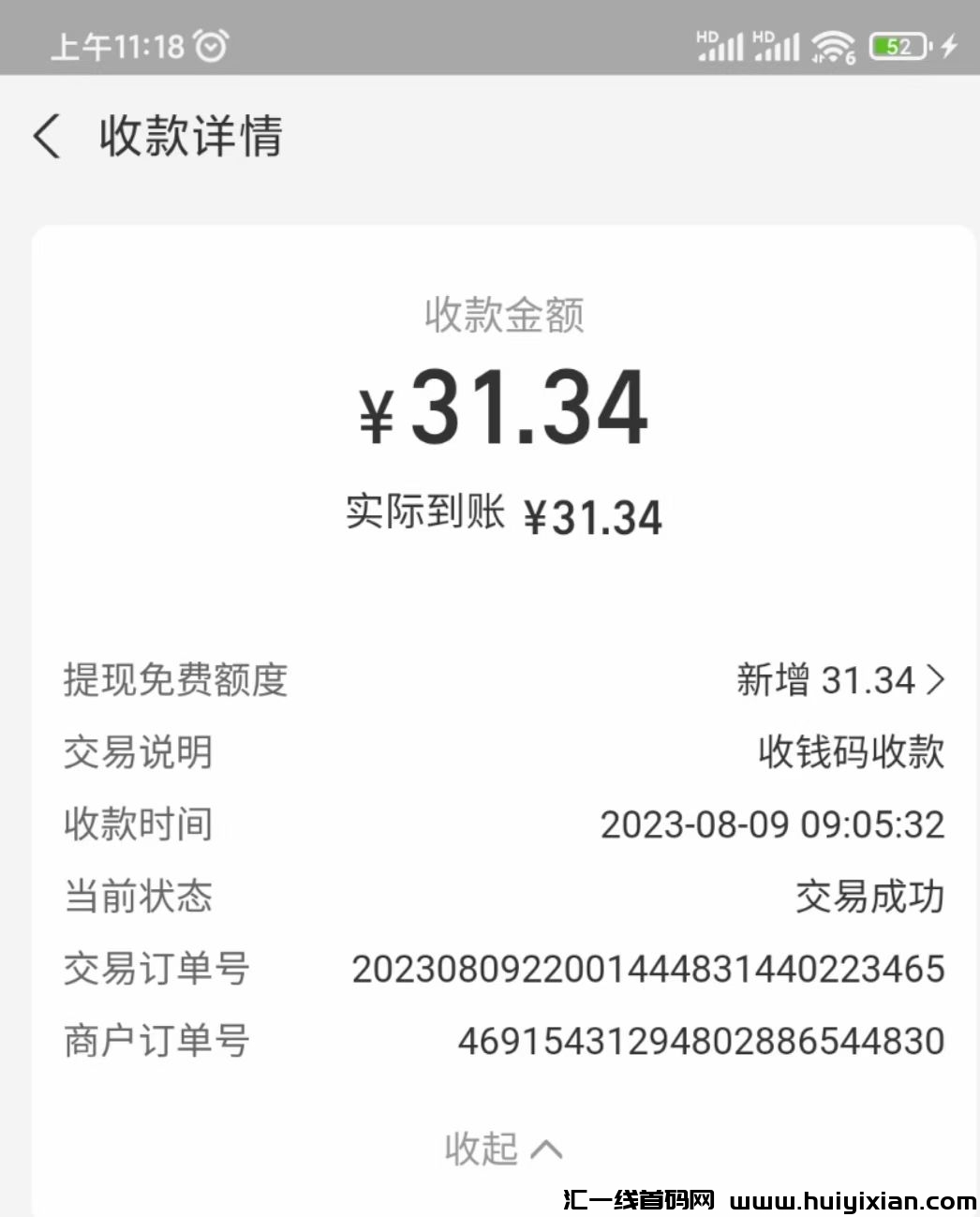Select the 交易订单号 transaction number
980x1217 pixels.
[648, 968]
